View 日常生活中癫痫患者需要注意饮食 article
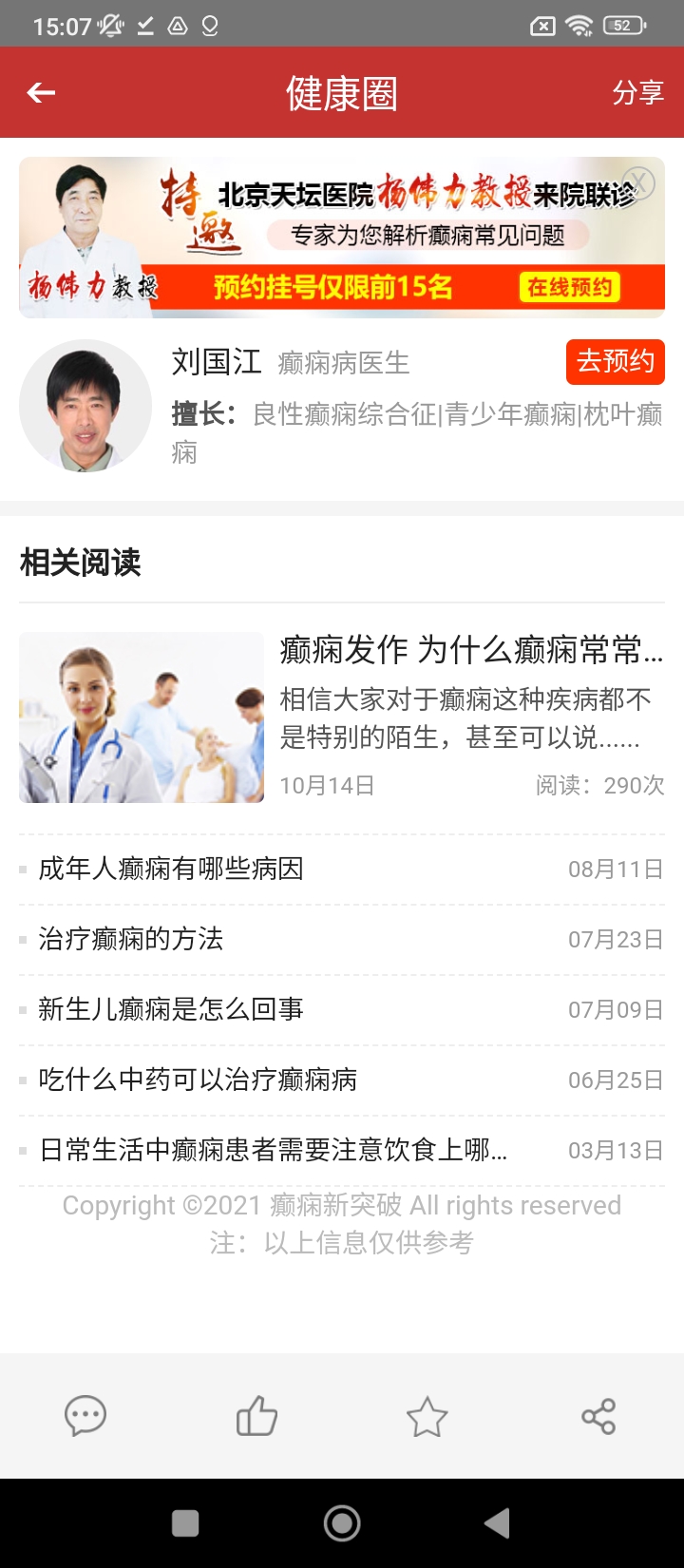This screenshot has height=1568, width=684. [x=274, y=1150]
